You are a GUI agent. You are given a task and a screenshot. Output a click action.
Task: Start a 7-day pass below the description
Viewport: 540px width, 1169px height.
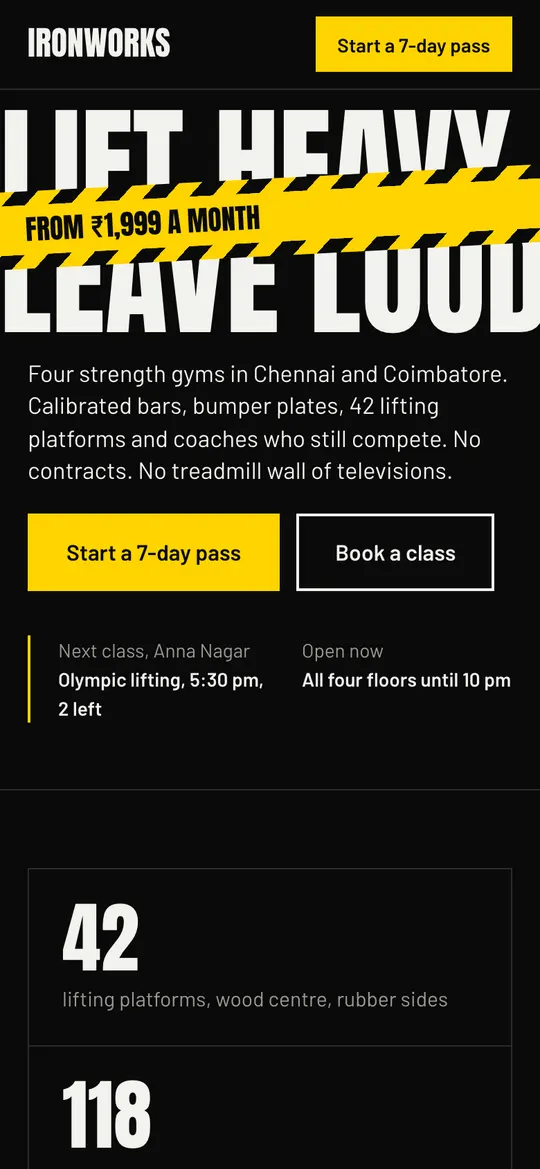click(154, 552)
